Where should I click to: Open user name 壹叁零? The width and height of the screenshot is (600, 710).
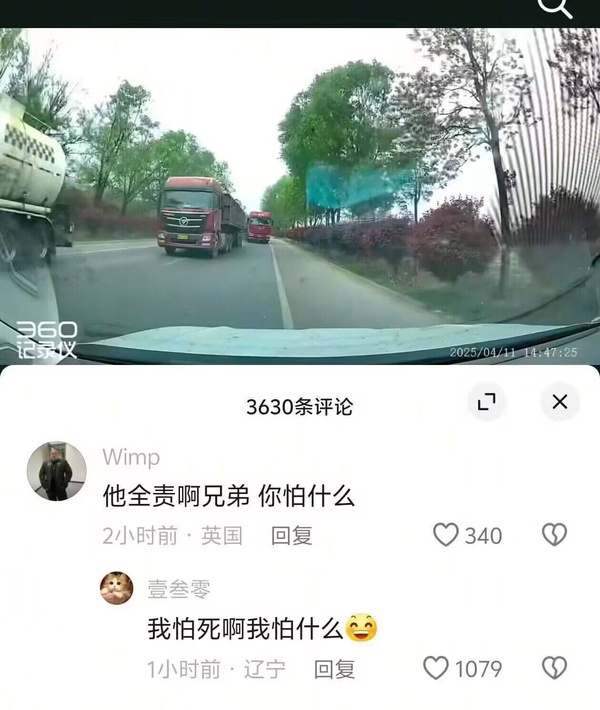point(179,590)
